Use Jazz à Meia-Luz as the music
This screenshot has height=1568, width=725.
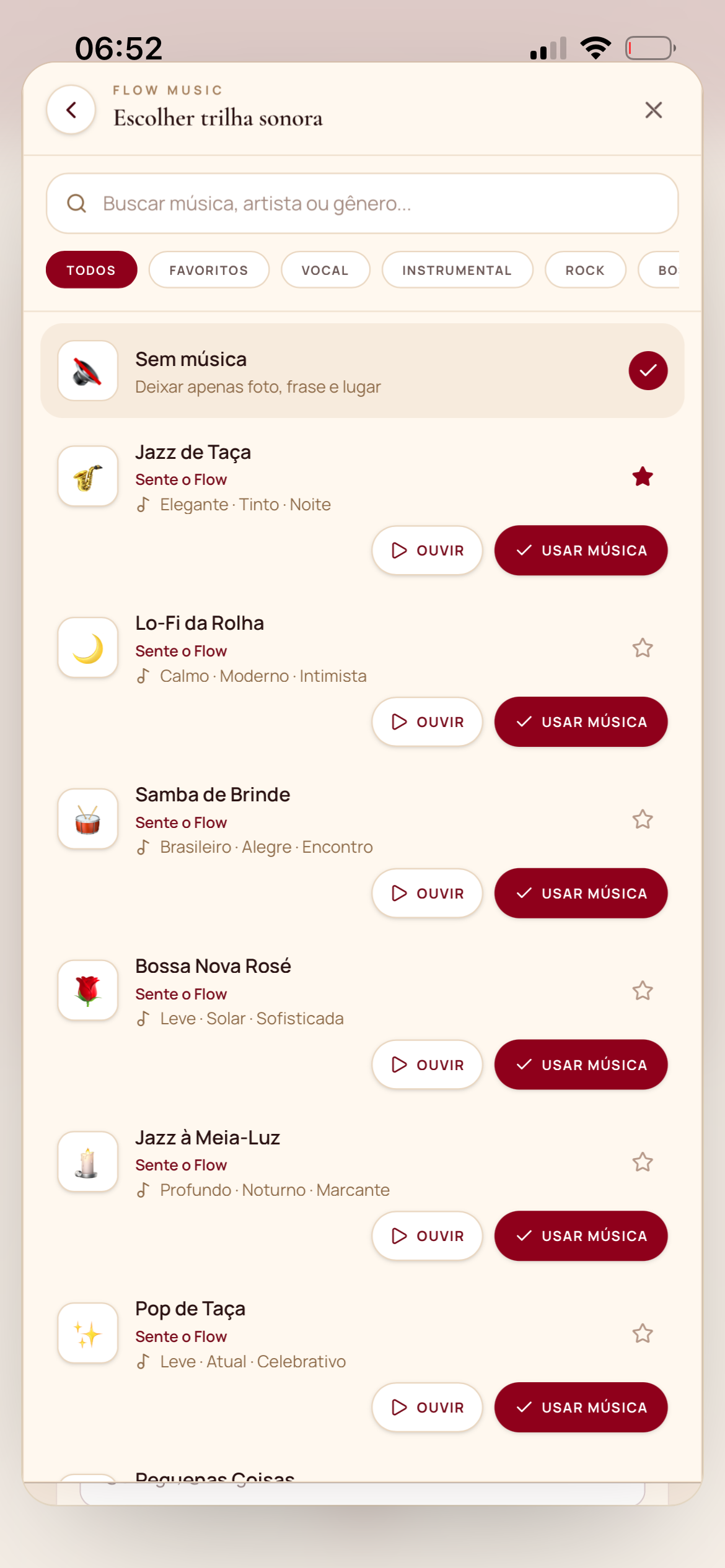pyautogui.click(x=581, y=1236)
